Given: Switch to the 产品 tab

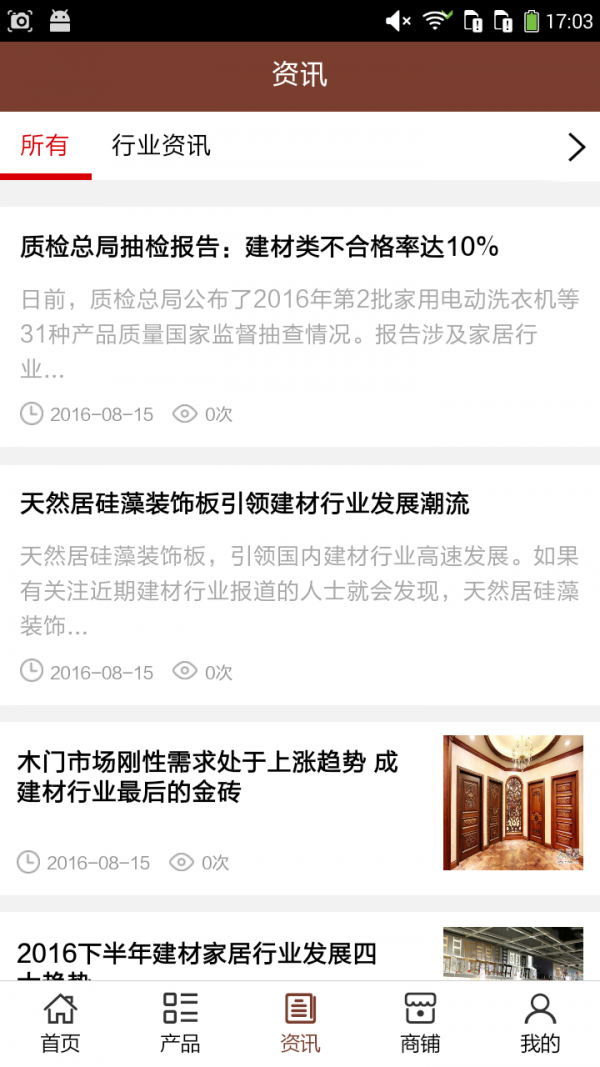Looking at the screenshot, I should [180, 1023].
